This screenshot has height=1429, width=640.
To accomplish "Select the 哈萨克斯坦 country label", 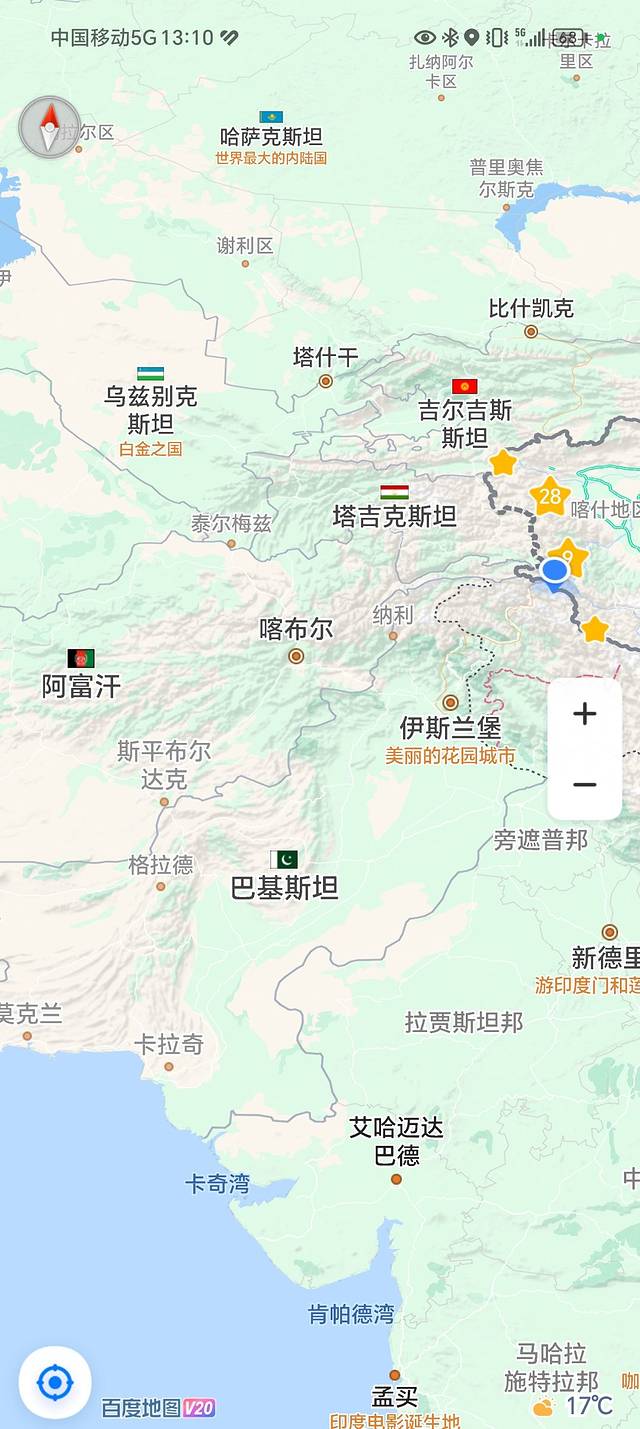I will coord(271,136).
